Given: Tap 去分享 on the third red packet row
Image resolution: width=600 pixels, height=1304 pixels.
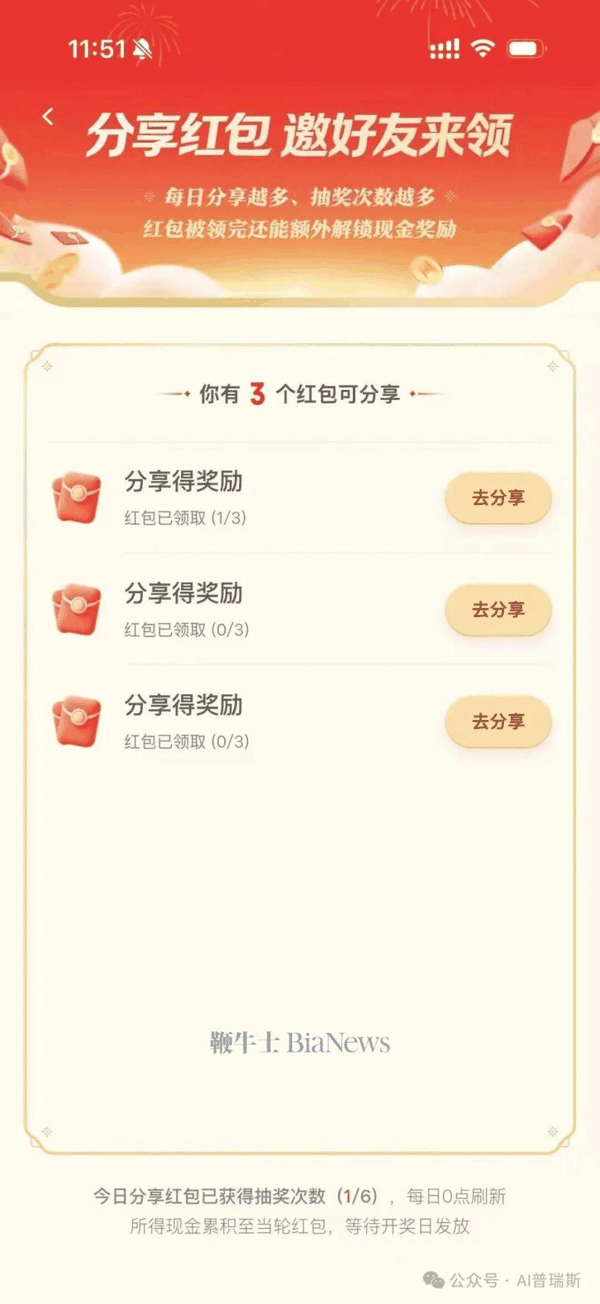Looking at the screenshot, I should pos(498,721).
